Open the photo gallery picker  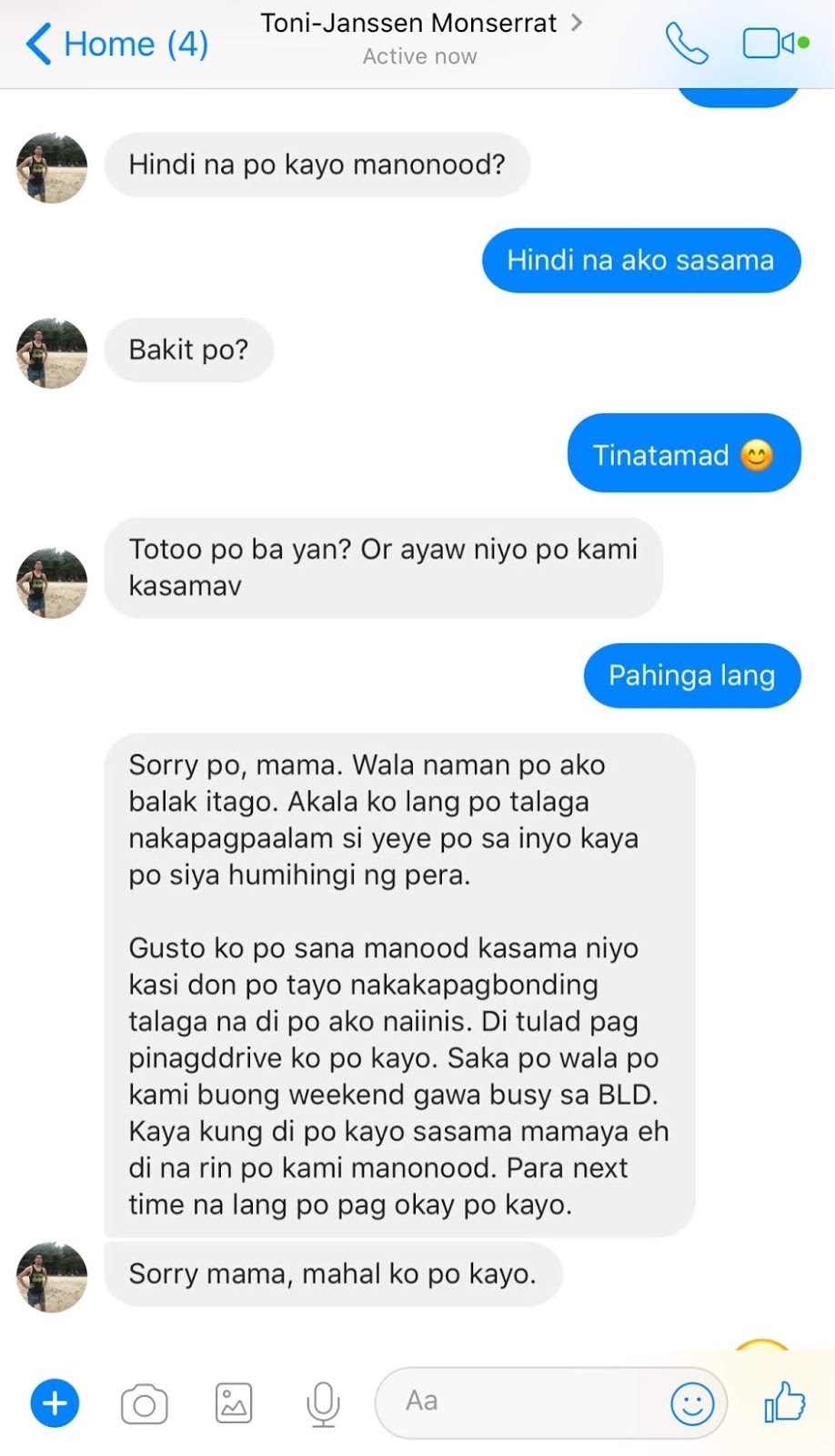[234, 1402]
